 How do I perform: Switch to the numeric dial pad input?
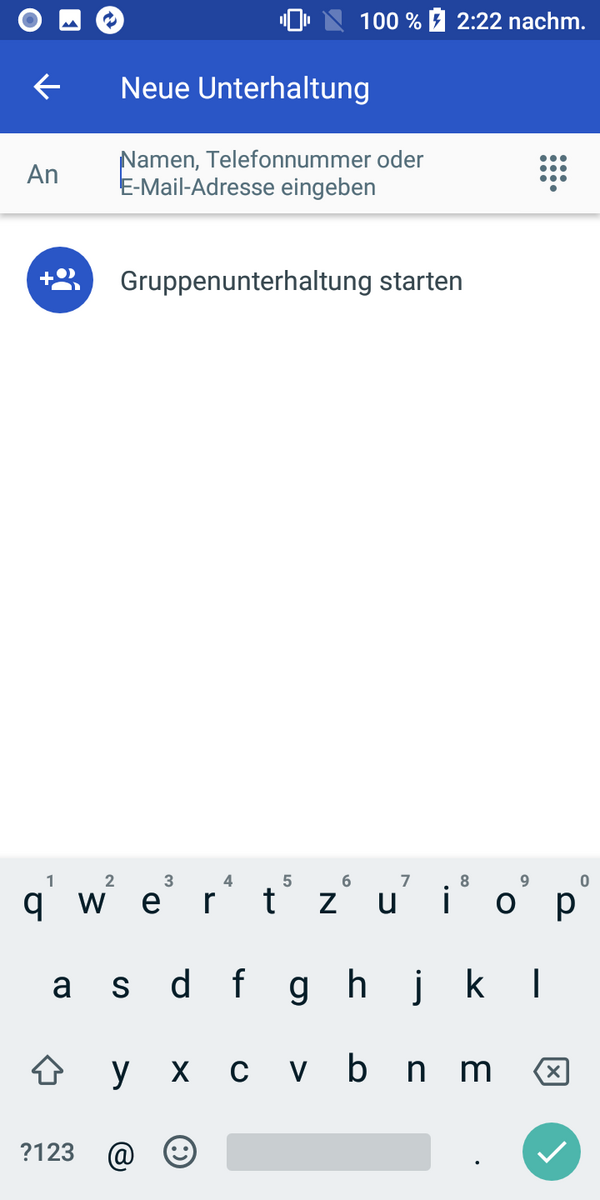[553, 173]
